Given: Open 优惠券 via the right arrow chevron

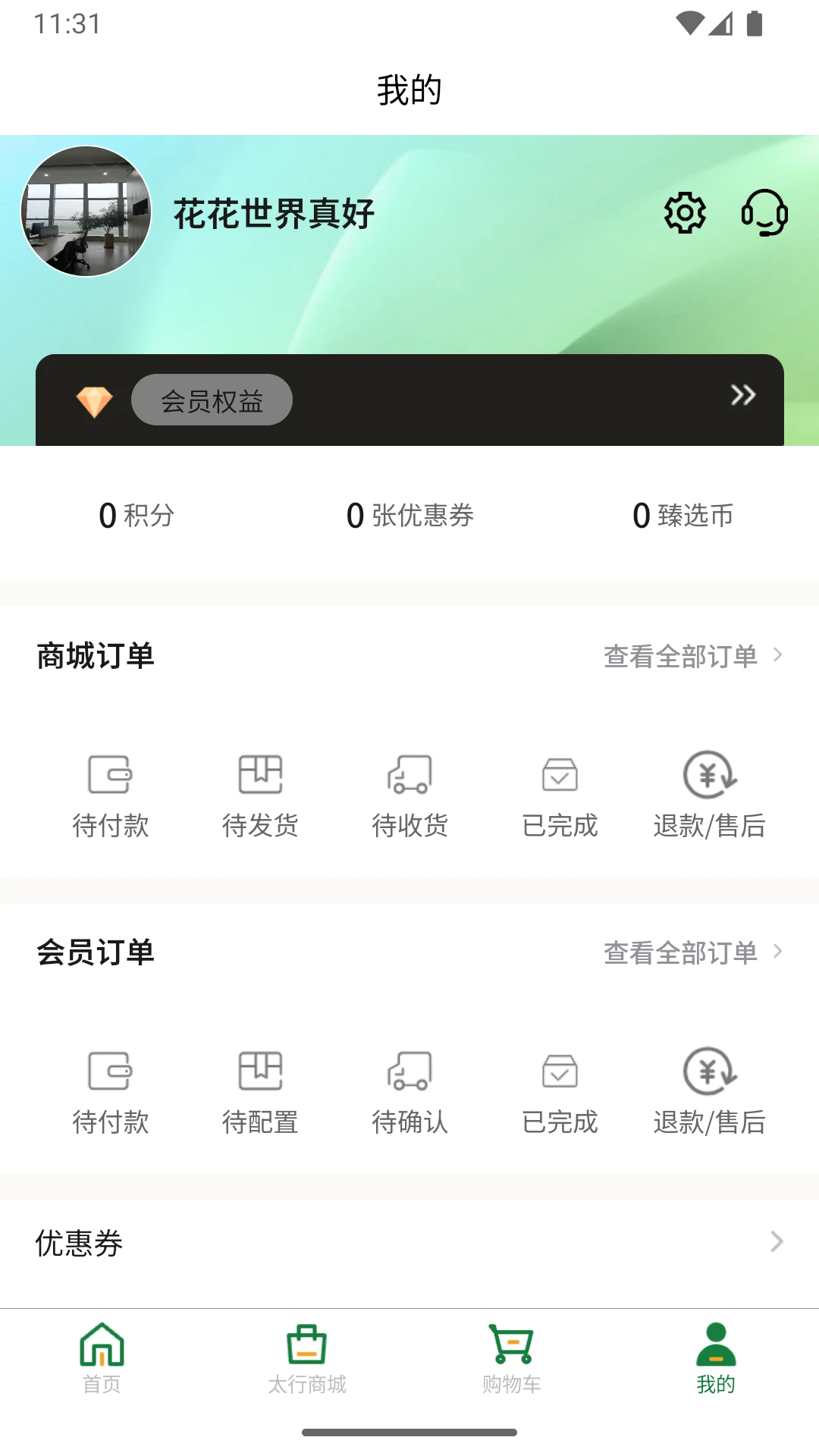Looking at the screenshot, I should tap(775, 1242).
